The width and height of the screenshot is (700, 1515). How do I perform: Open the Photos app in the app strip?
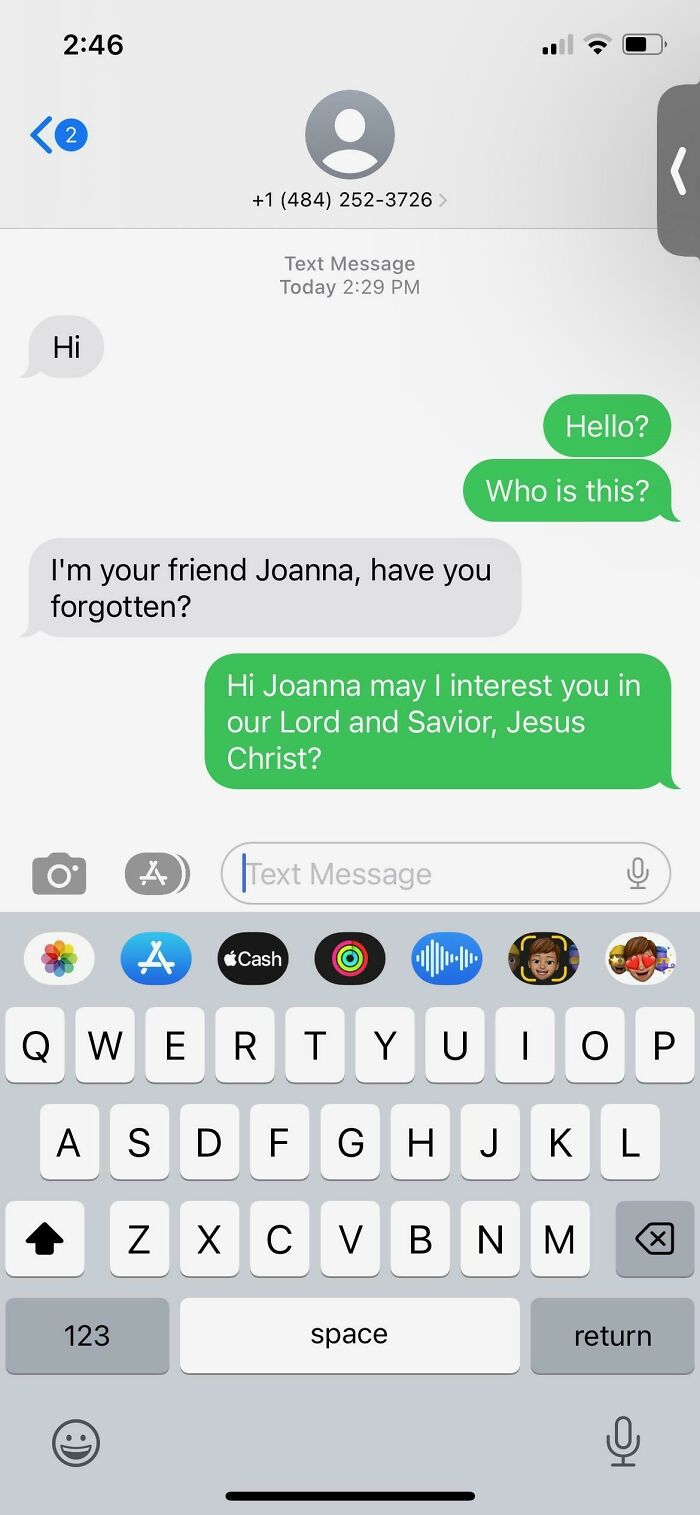coord(59,959)
